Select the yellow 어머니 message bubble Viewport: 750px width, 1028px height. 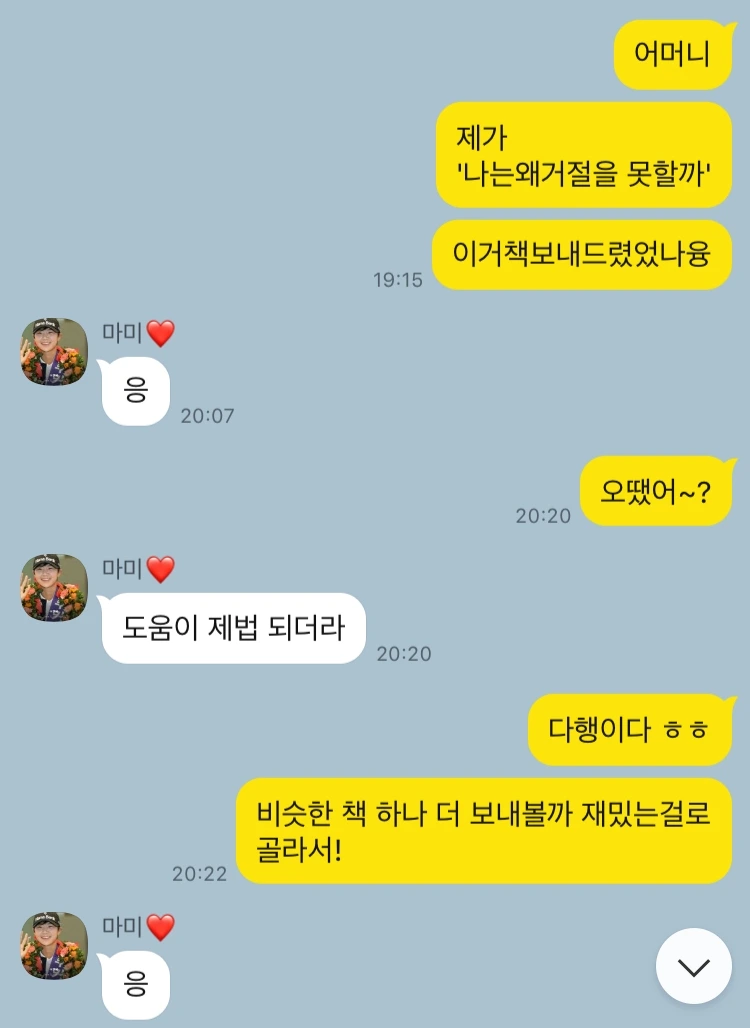tap(672, 55)
